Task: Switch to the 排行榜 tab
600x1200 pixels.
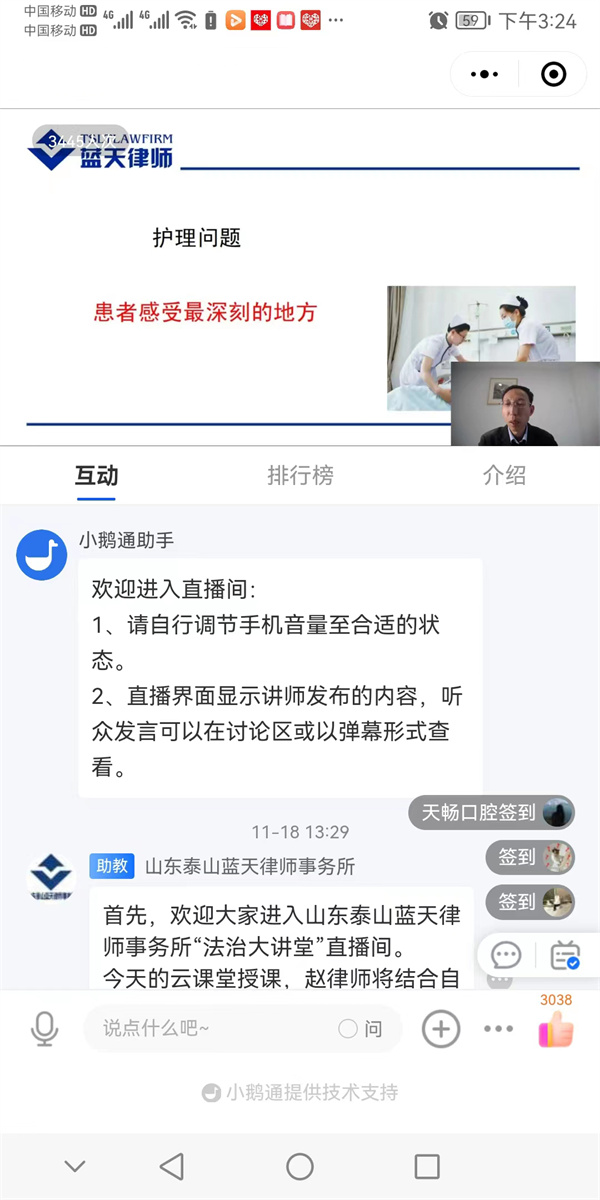Action: (x=300, y=475)
